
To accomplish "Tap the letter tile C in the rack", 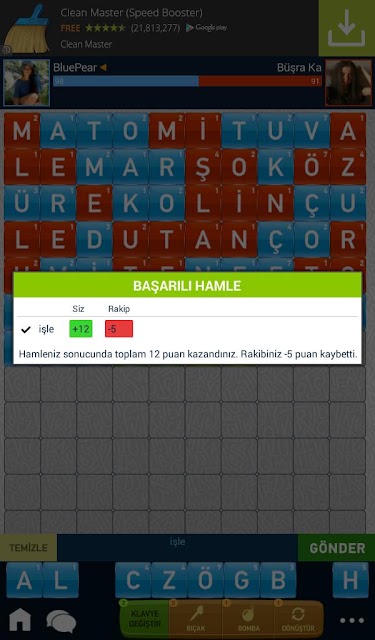I will (133, 580).
